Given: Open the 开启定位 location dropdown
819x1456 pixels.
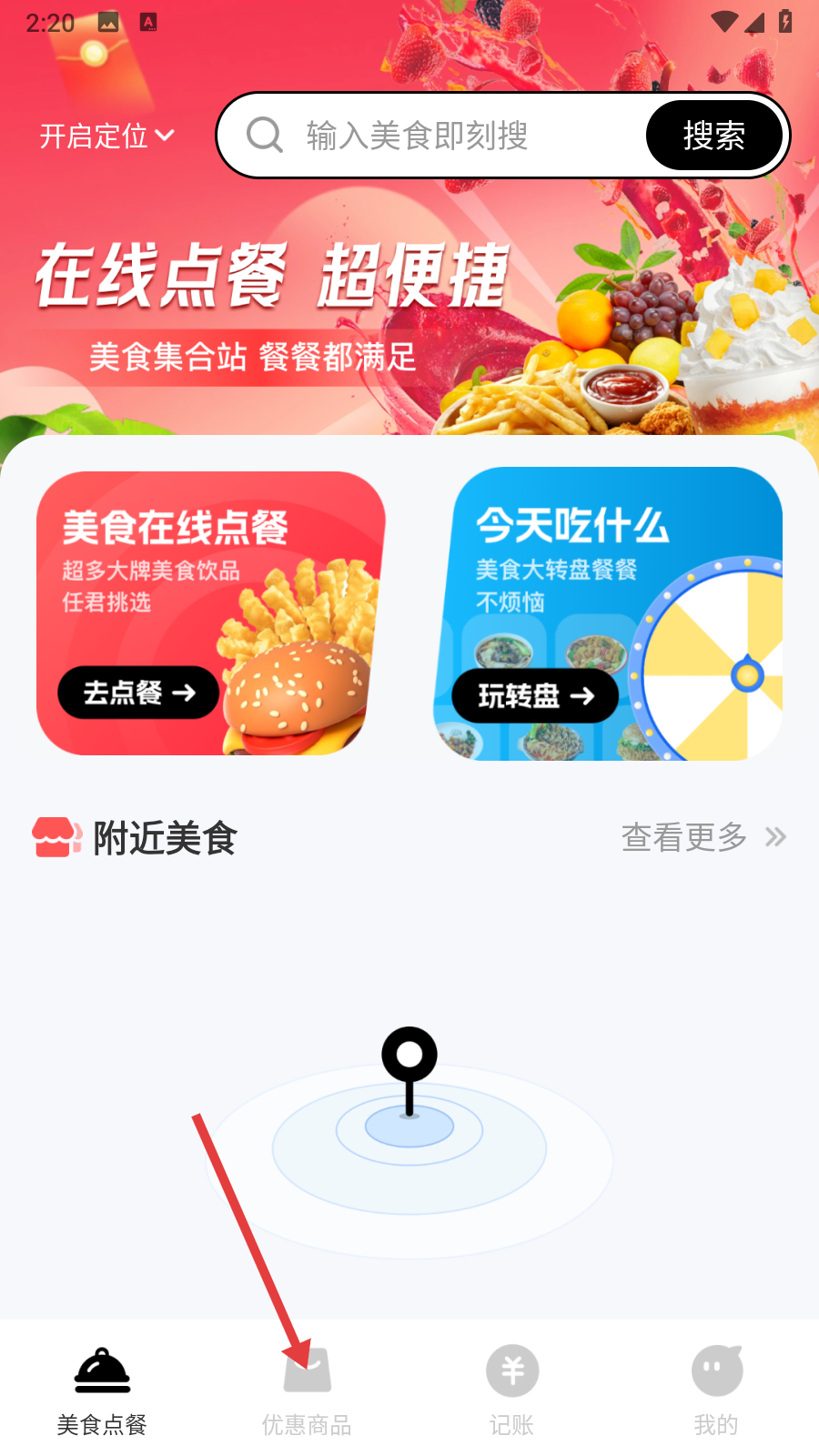Looking at the screenshot, I should click(x=106, y=136).
